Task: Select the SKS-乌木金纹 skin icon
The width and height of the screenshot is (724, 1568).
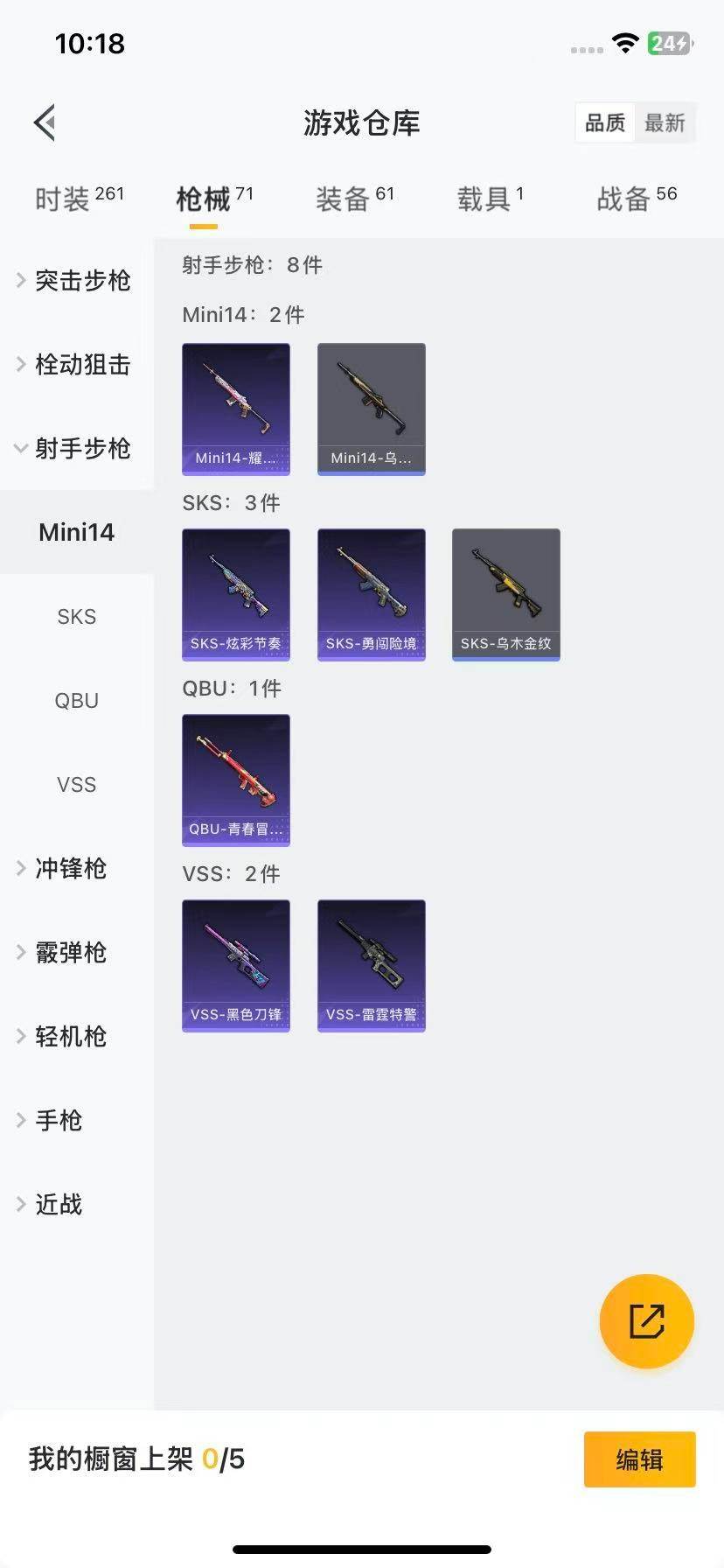Action: click(505, 593)
